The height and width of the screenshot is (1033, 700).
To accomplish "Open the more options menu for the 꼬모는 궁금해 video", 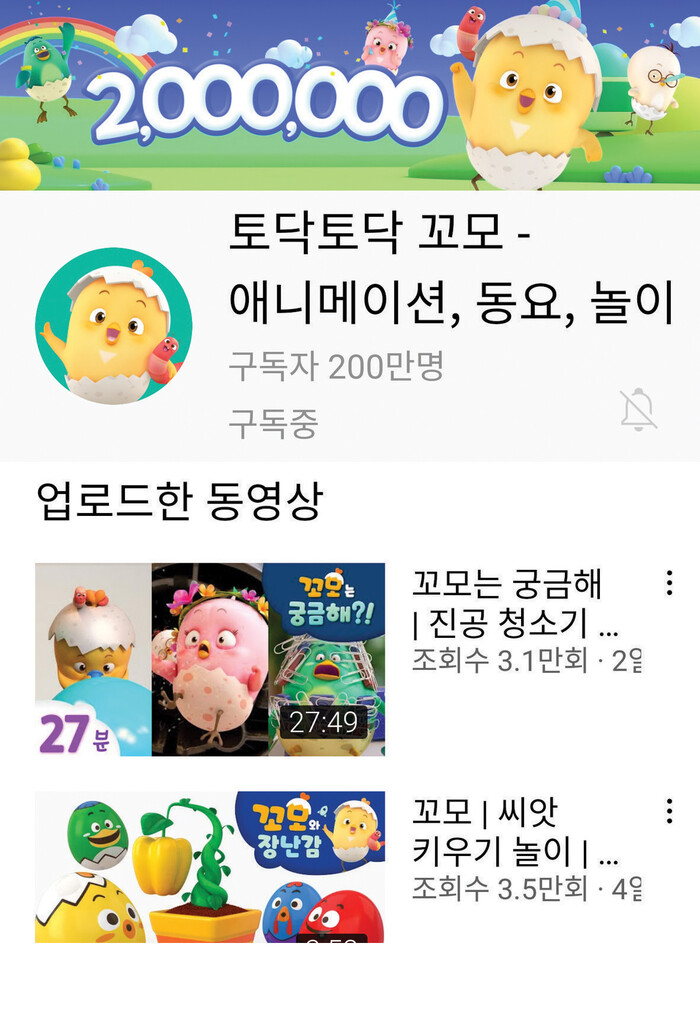I will tap(668, 583).
